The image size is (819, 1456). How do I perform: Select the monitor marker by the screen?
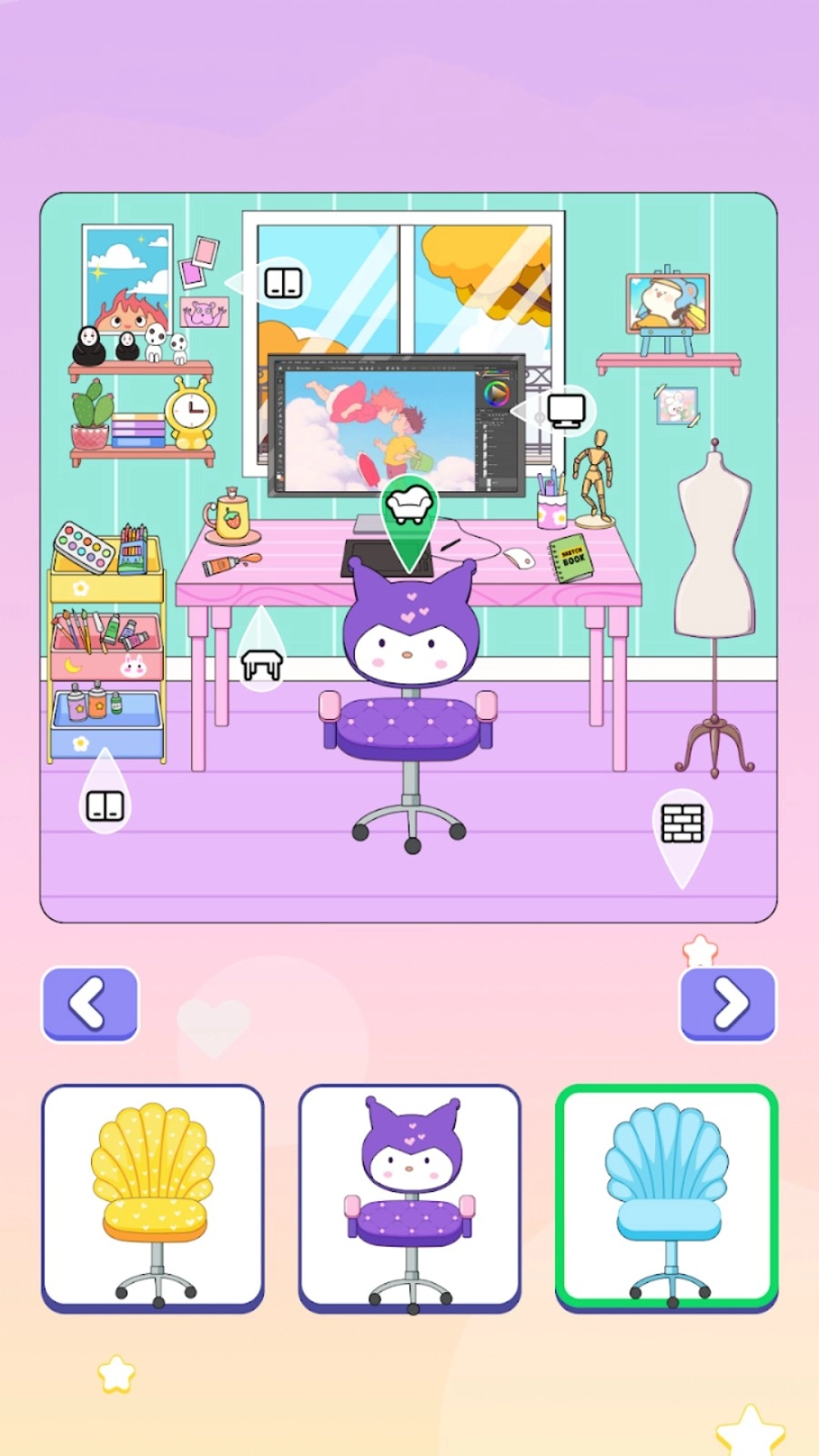pos(565,410)
